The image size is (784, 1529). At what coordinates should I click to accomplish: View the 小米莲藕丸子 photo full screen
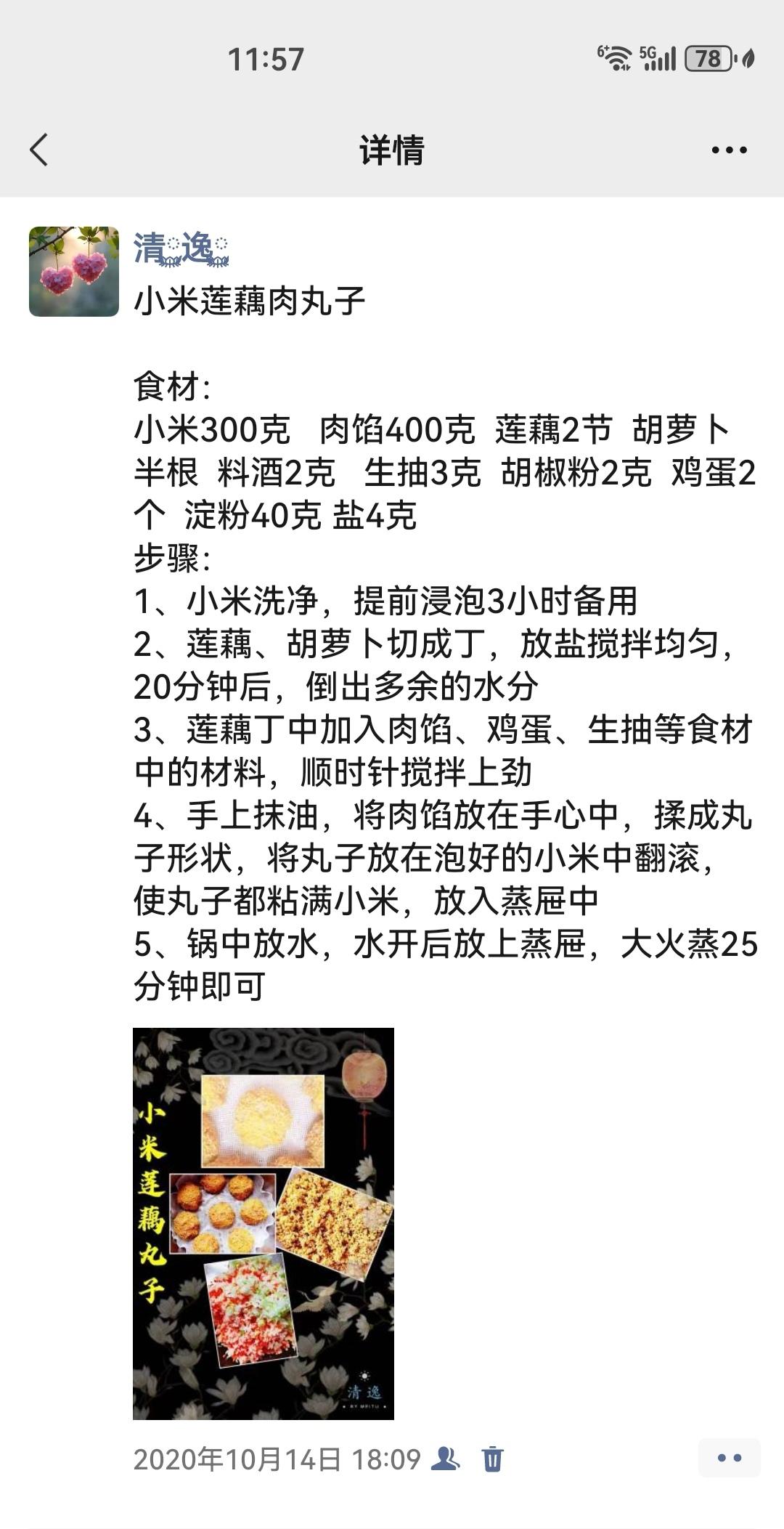(263, 1222)
